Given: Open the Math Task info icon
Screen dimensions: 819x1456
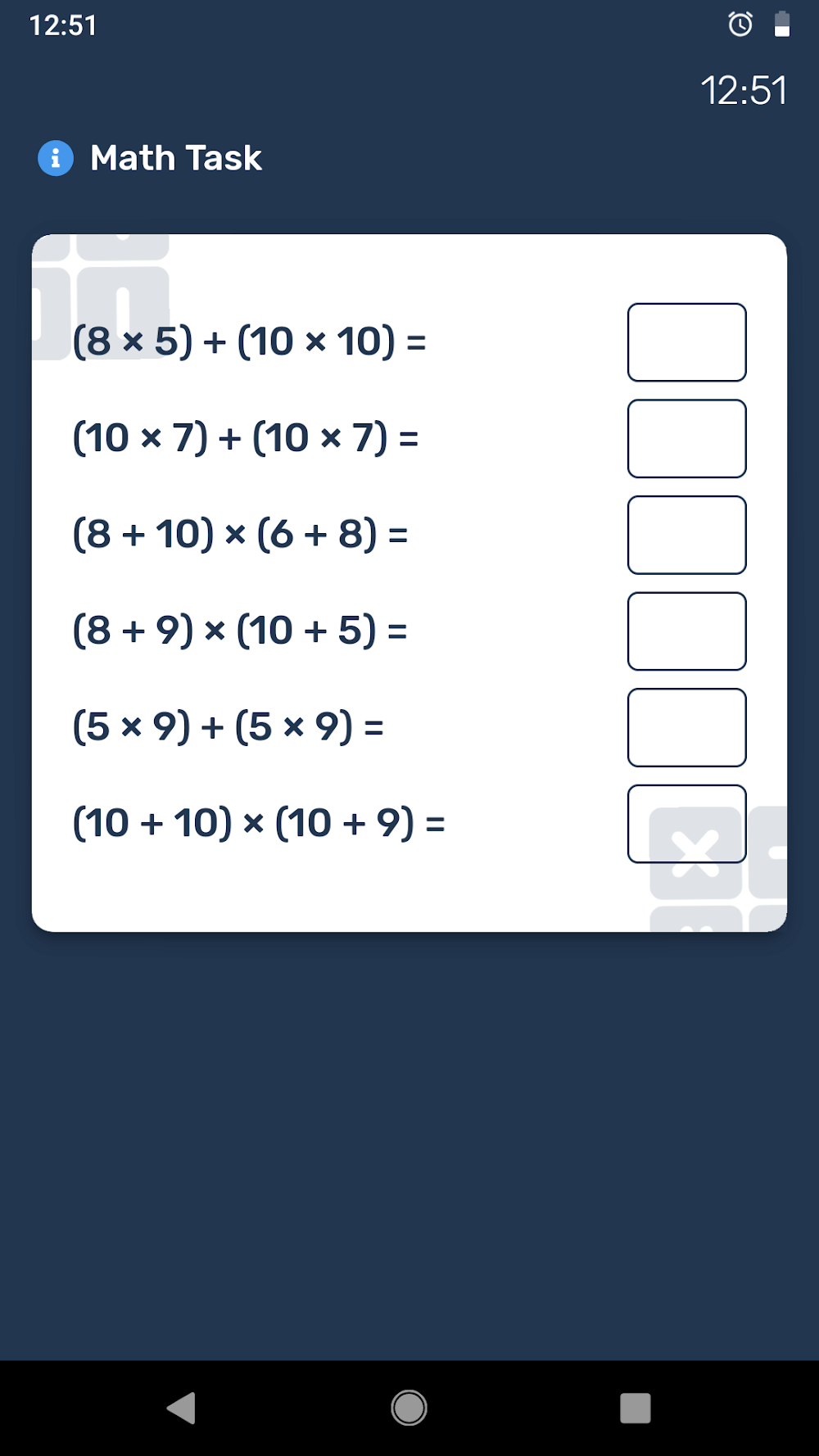Looking at the screenshot, I should point(56,158).
